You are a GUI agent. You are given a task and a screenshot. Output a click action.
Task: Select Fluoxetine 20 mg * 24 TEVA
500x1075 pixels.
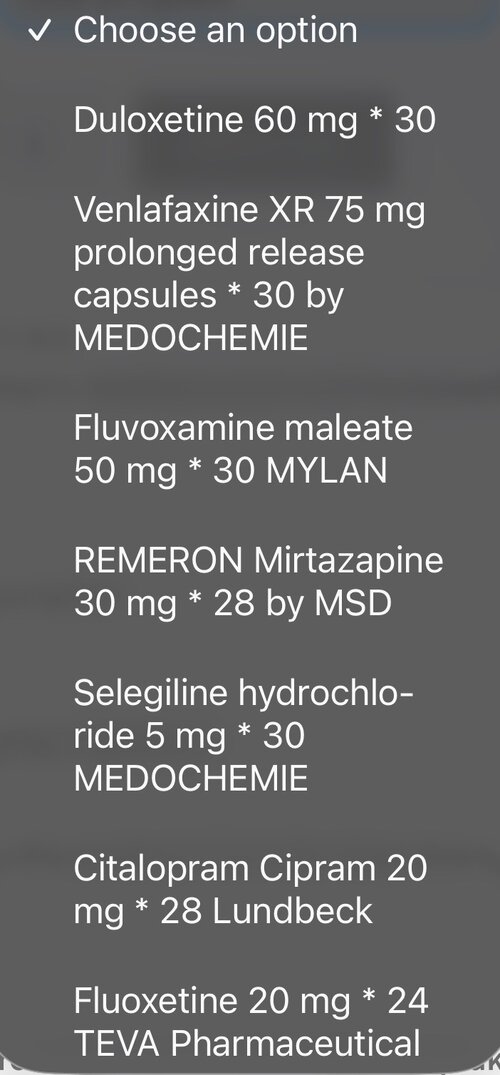[250, 1021]
